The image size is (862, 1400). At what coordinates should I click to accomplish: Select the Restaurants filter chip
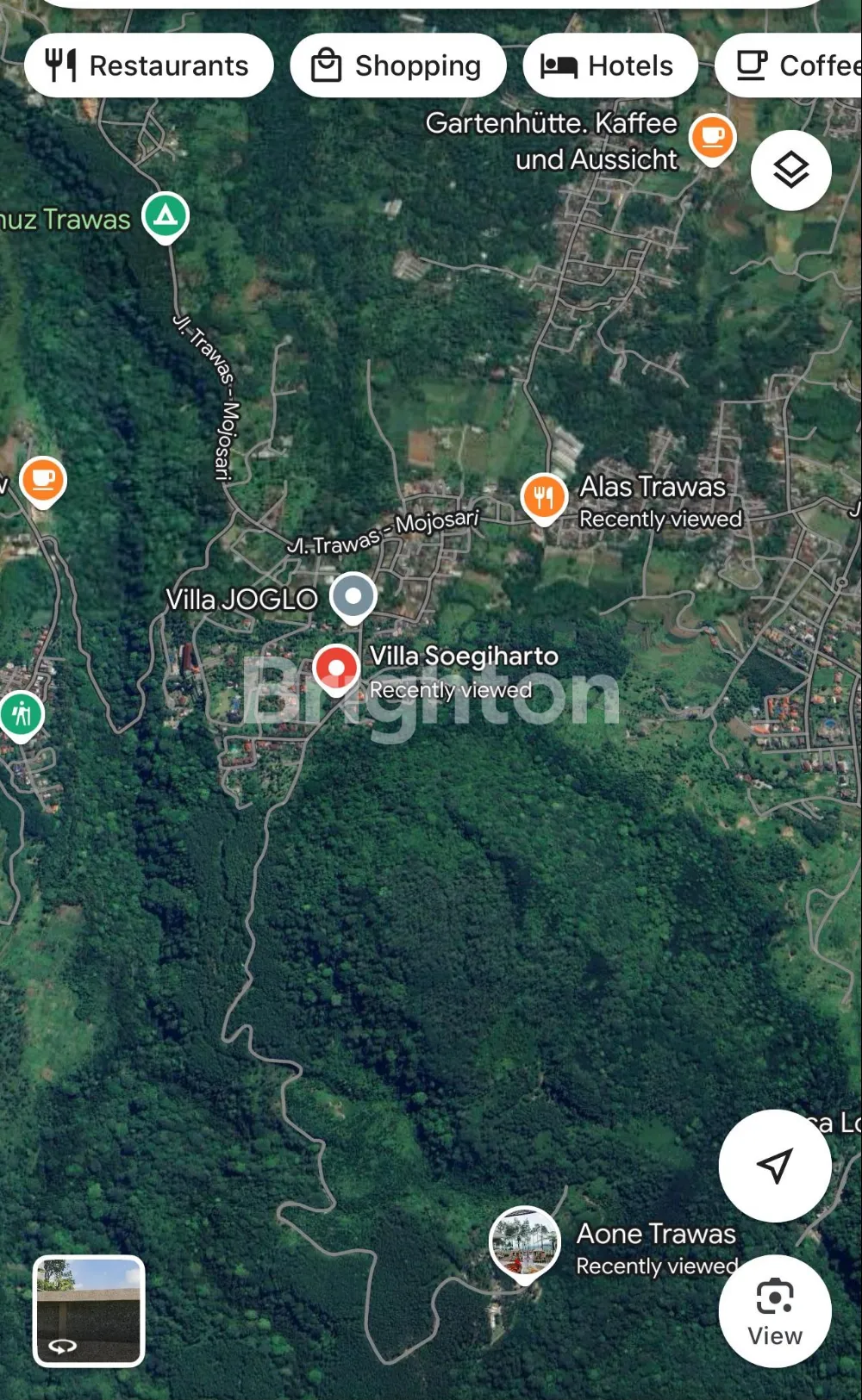coord(148,65)
